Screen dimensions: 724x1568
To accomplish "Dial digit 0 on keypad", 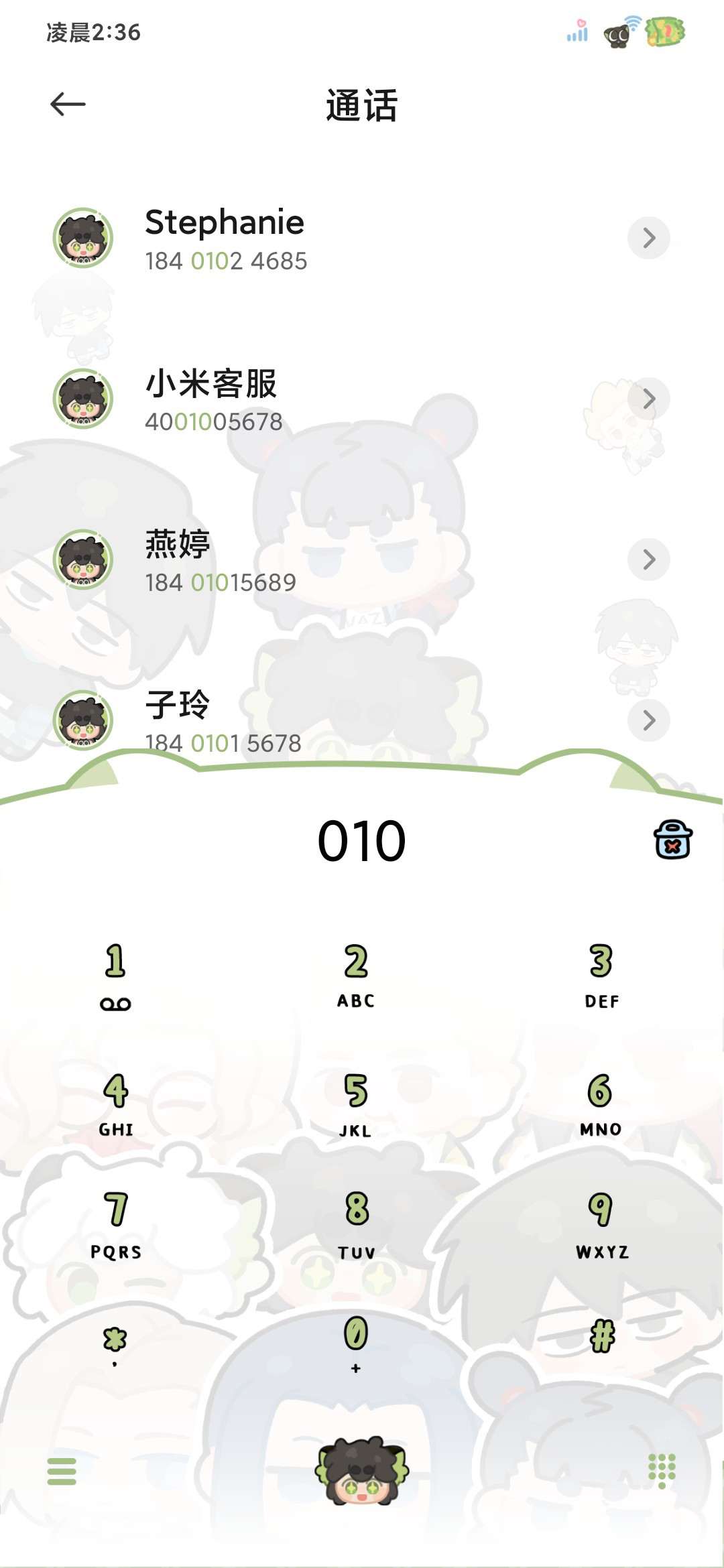I will click(x=356, y=1344).
